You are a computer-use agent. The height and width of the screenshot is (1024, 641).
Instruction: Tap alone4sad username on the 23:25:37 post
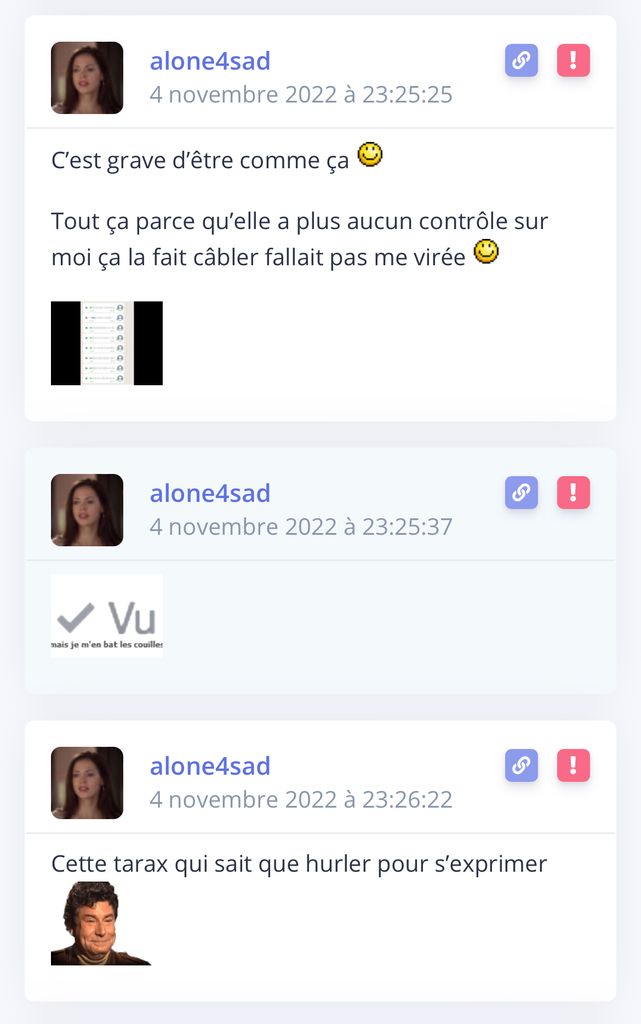[210, 493]
